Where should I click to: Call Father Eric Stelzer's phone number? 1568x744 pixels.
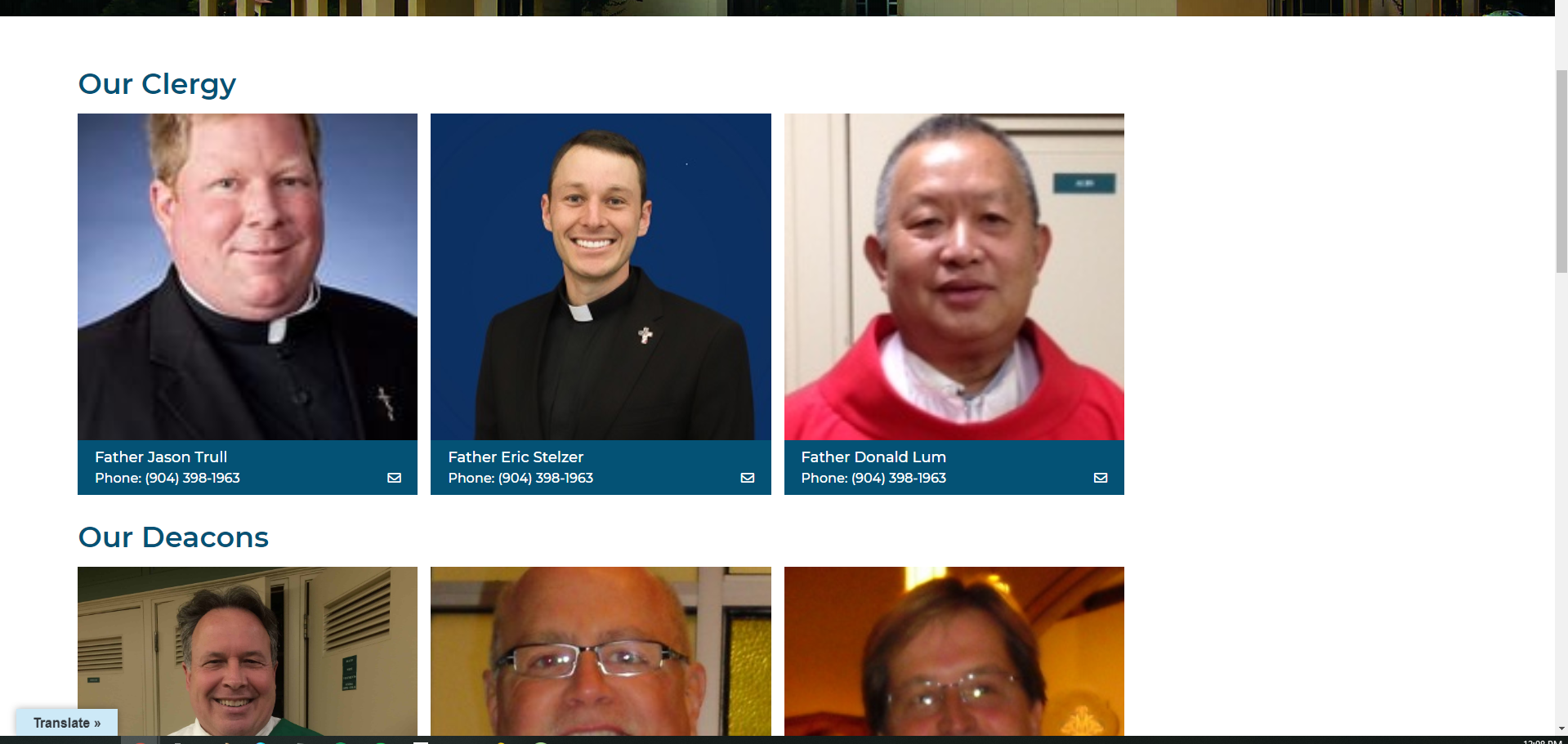545,478
